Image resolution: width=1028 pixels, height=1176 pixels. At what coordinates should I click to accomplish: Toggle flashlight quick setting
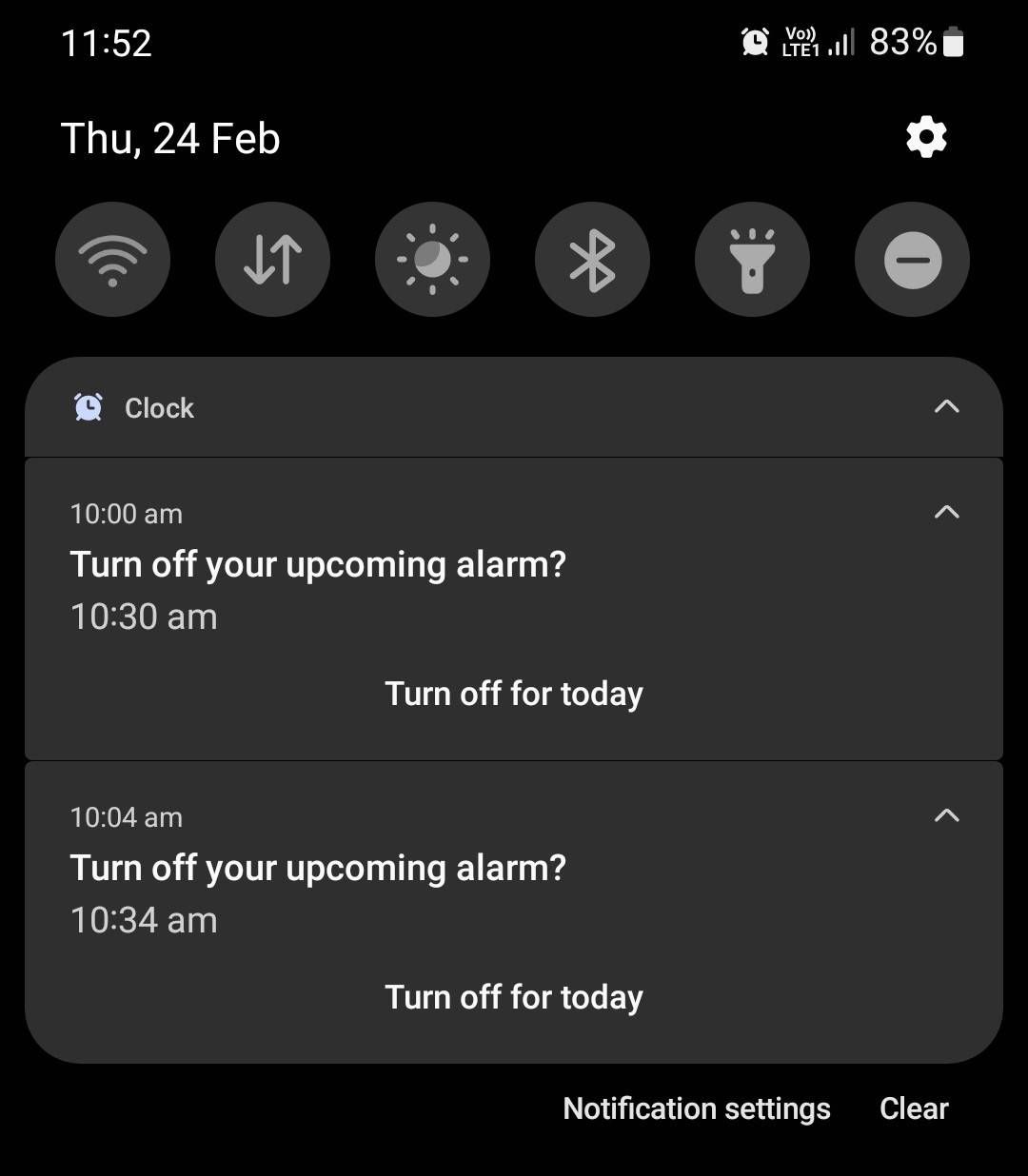pos(752,259)
